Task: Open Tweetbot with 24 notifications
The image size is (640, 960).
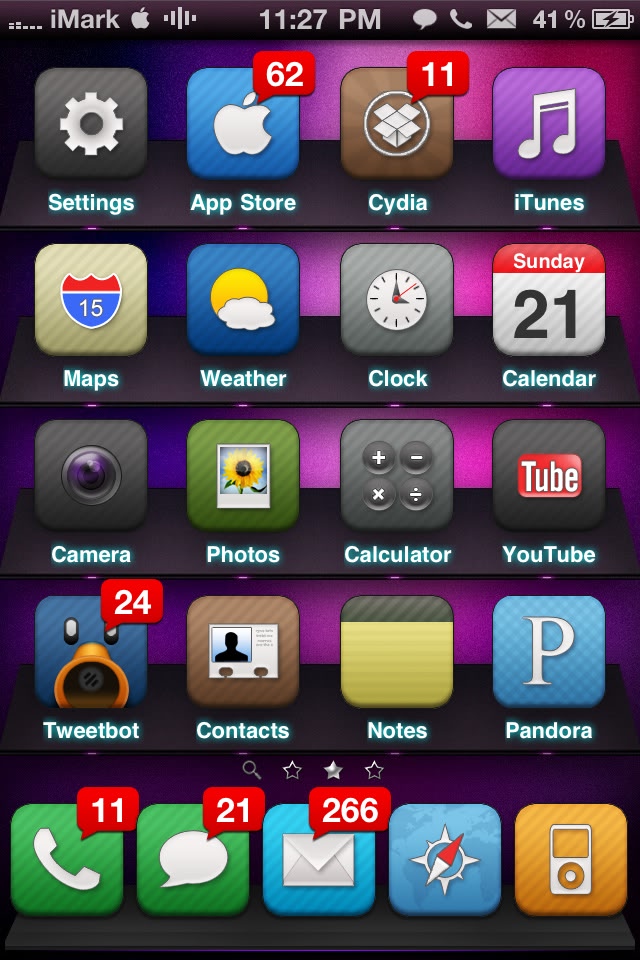Action: (x=91, y=652)
